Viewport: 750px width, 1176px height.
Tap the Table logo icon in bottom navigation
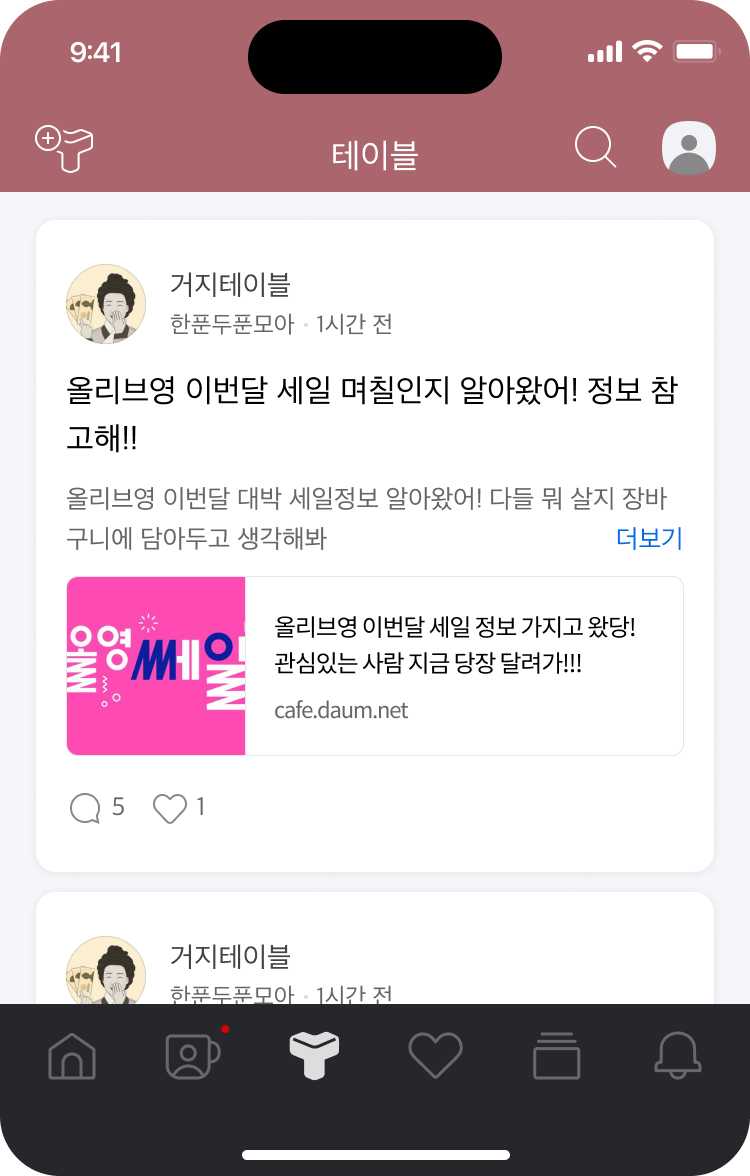tap(315, 1053)
